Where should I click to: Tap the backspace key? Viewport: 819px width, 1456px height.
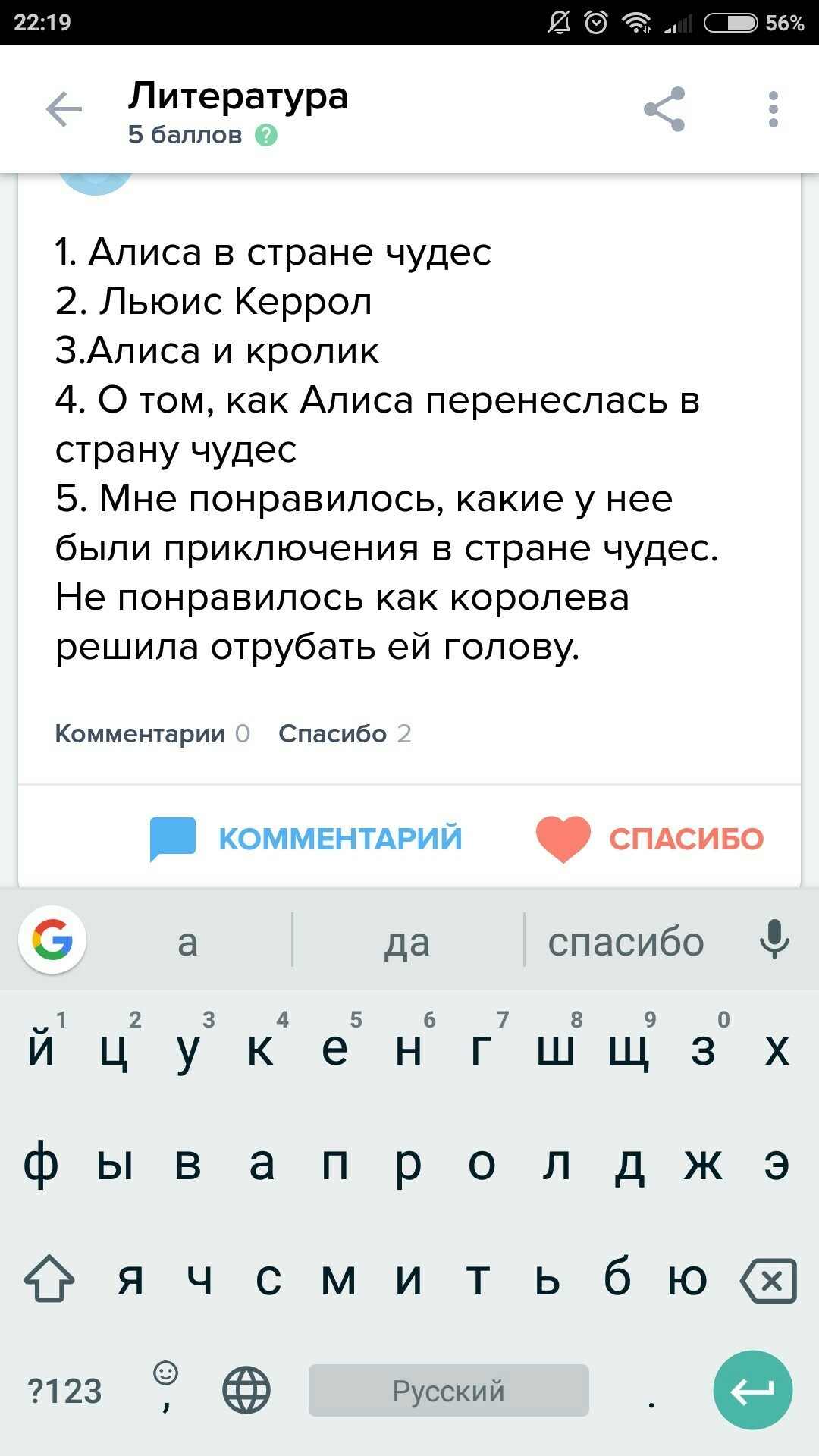click(769, 1281)
